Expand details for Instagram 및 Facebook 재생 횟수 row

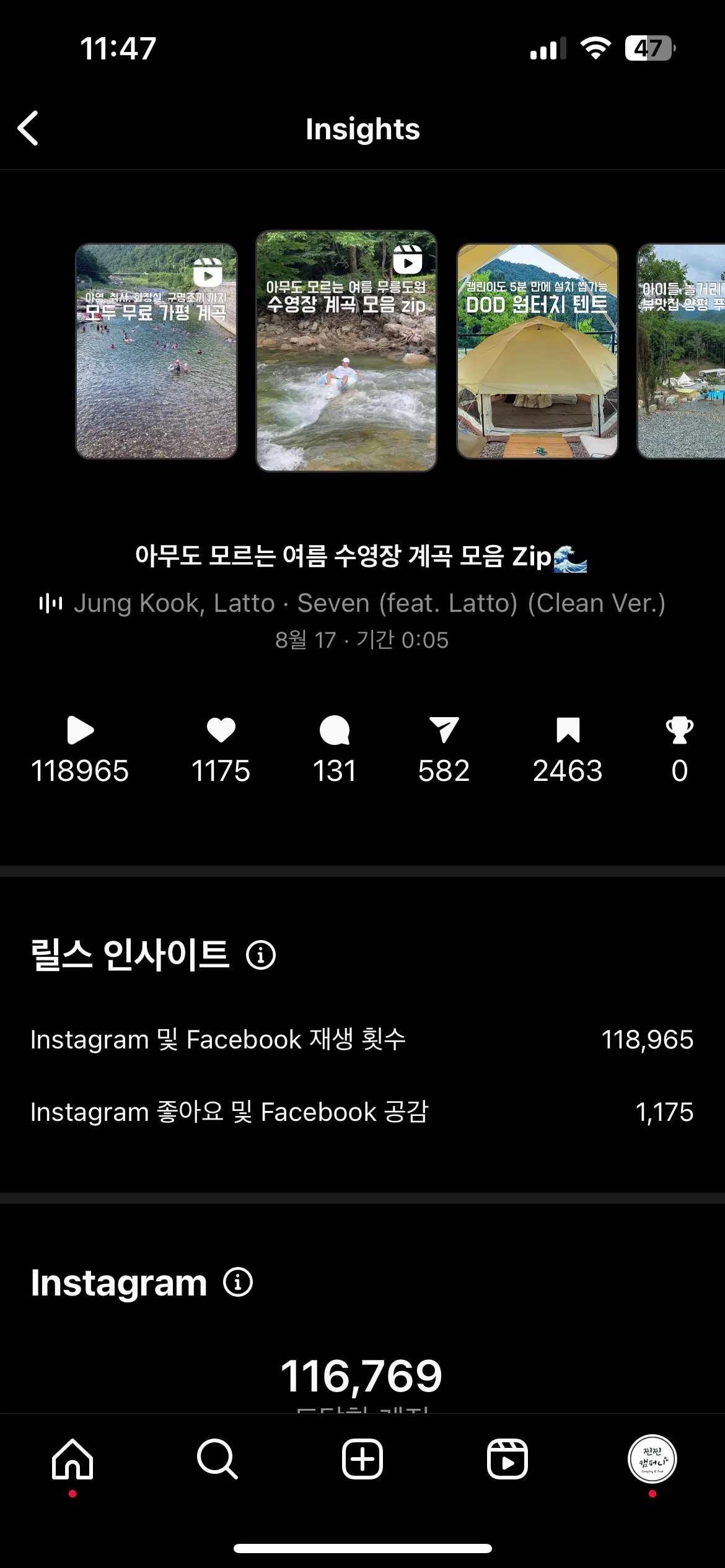point(362,1040)
